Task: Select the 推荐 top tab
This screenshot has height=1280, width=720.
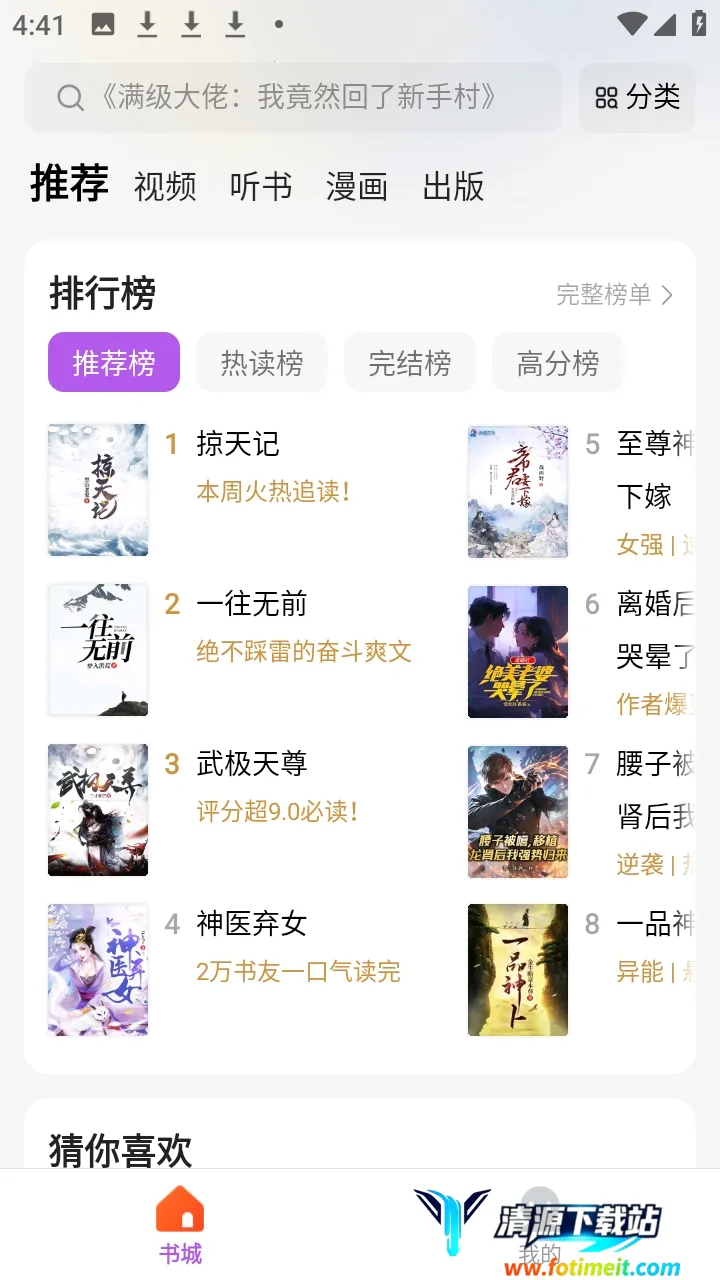Action: (x=69, y=185)
